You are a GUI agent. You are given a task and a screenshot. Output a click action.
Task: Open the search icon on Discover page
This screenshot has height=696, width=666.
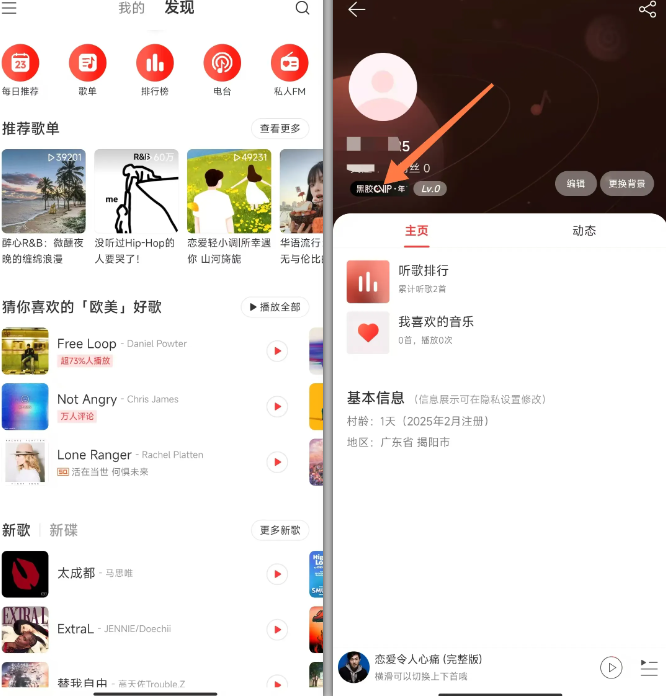(x=303, y=9)
